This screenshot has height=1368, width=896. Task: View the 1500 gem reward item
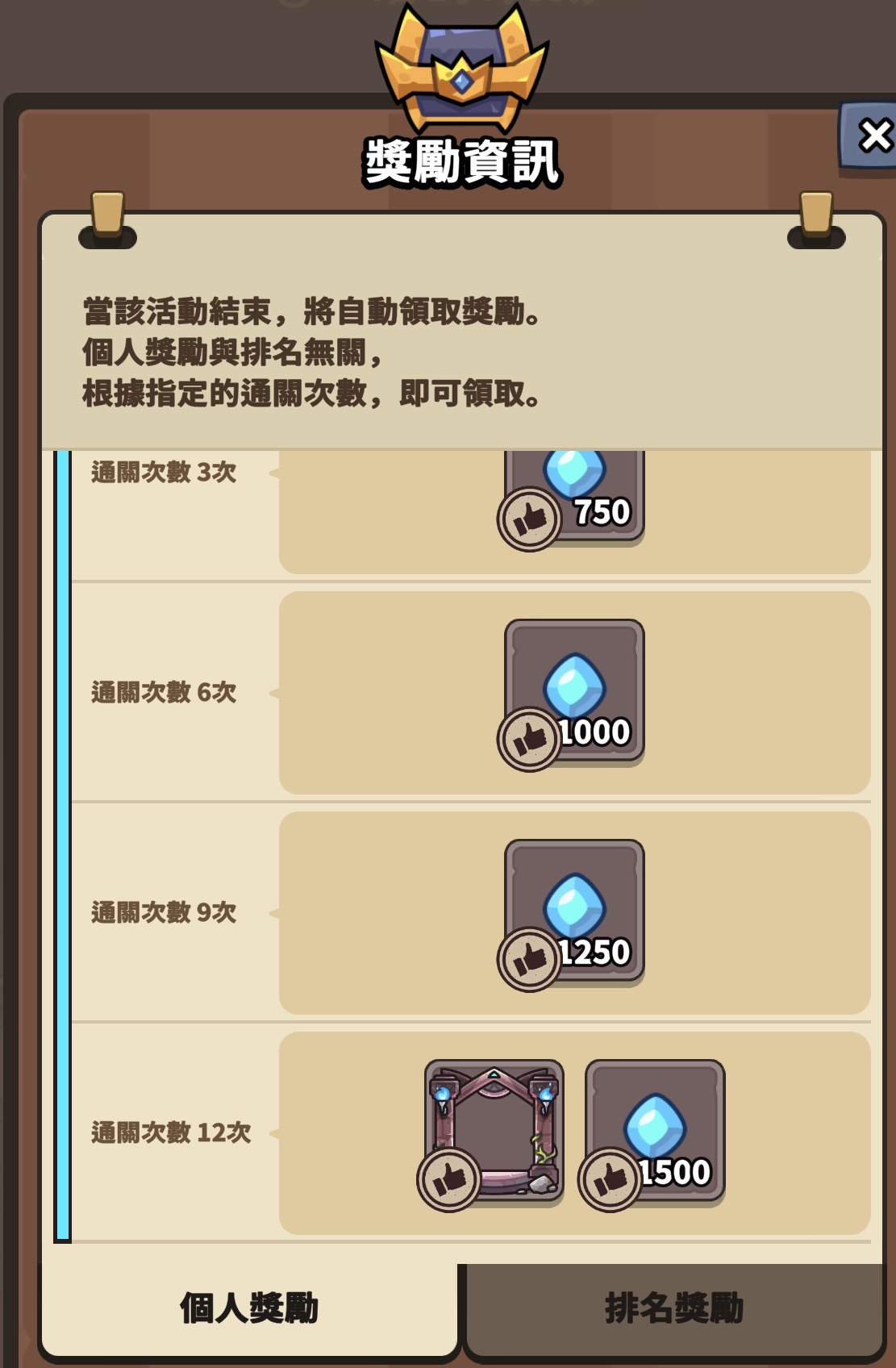[x=654, y=1131]
